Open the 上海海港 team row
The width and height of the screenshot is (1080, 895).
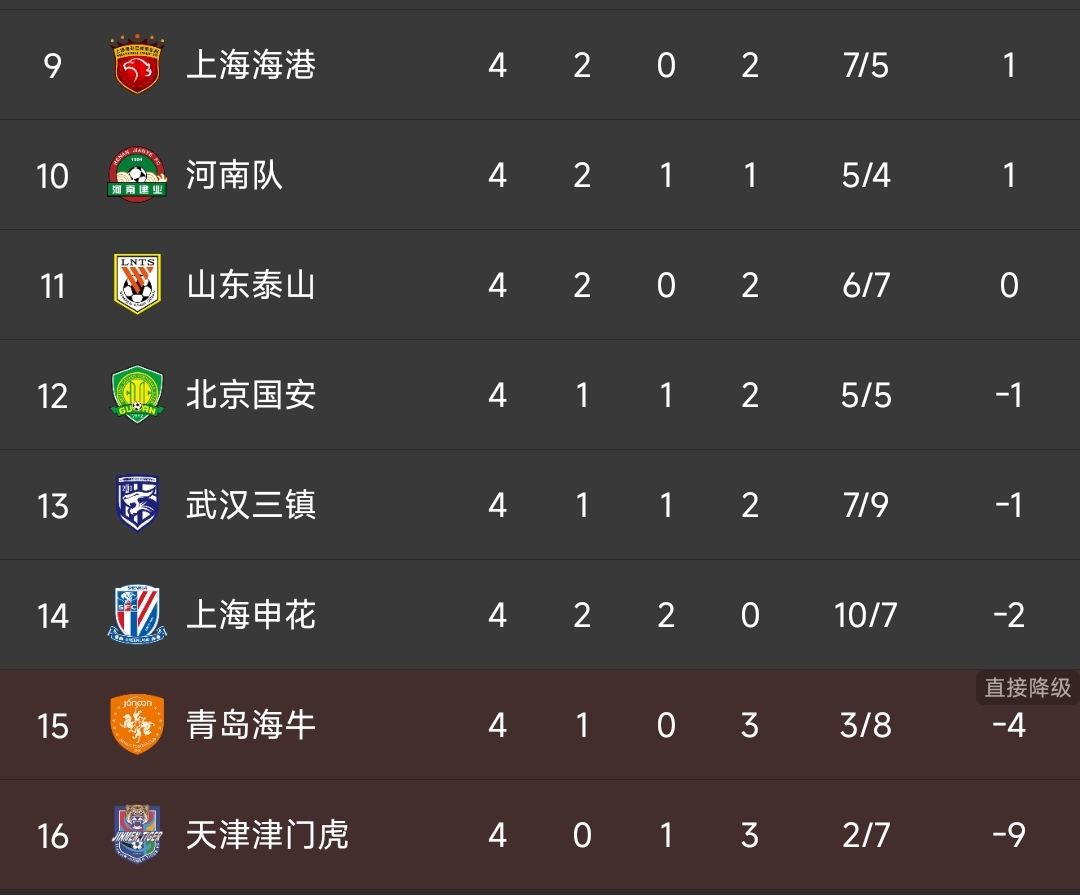pos(250,66)
